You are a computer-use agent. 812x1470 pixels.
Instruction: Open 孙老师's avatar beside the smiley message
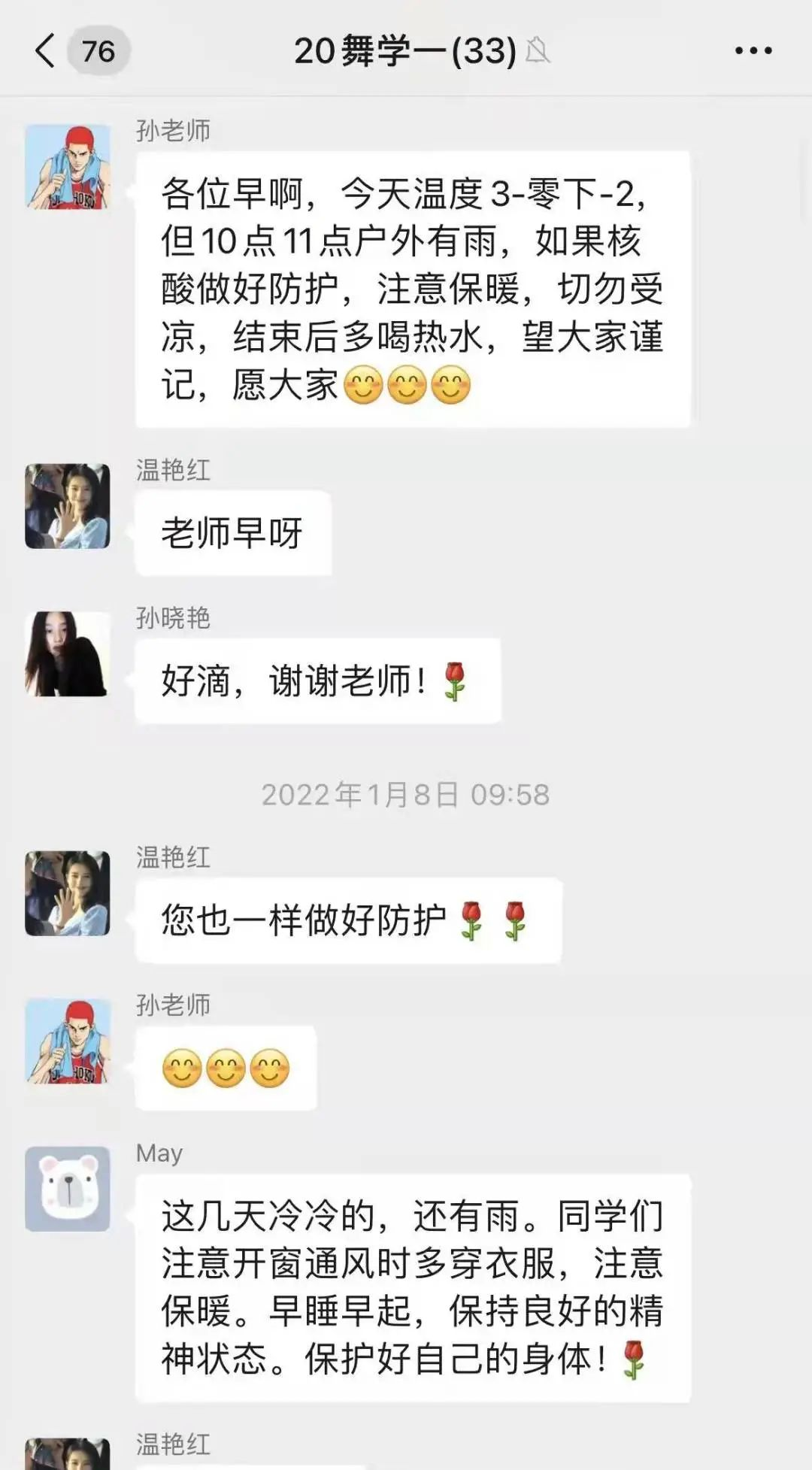tap(68, 1041)
